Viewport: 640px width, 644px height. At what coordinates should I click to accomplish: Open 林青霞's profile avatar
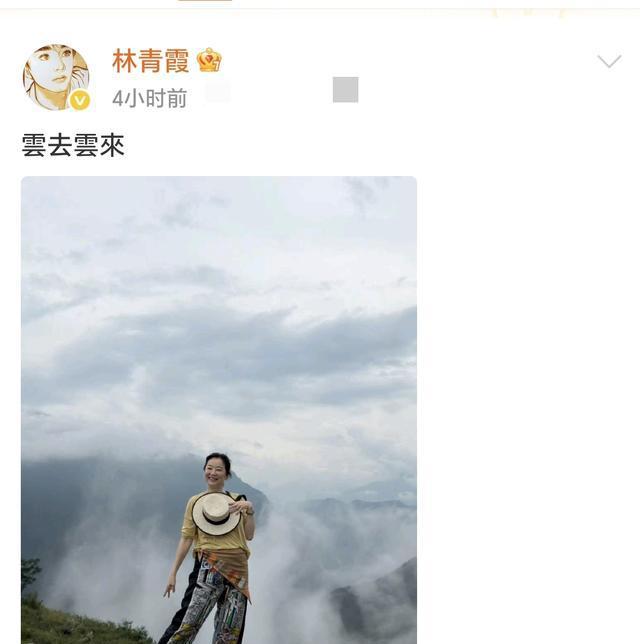[x=56, y=77]
